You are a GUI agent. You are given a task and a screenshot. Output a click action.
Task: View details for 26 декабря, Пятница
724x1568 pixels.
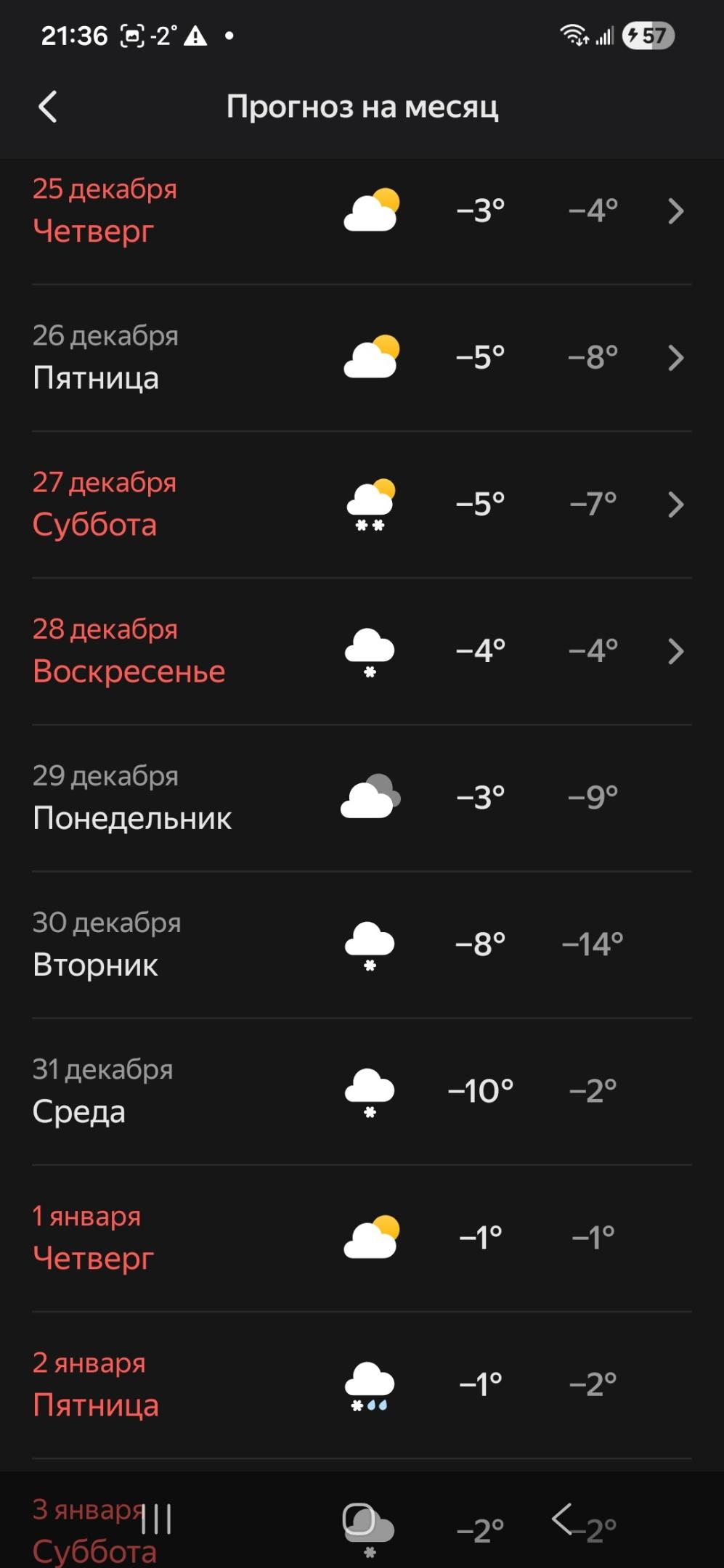click(362, 357)
